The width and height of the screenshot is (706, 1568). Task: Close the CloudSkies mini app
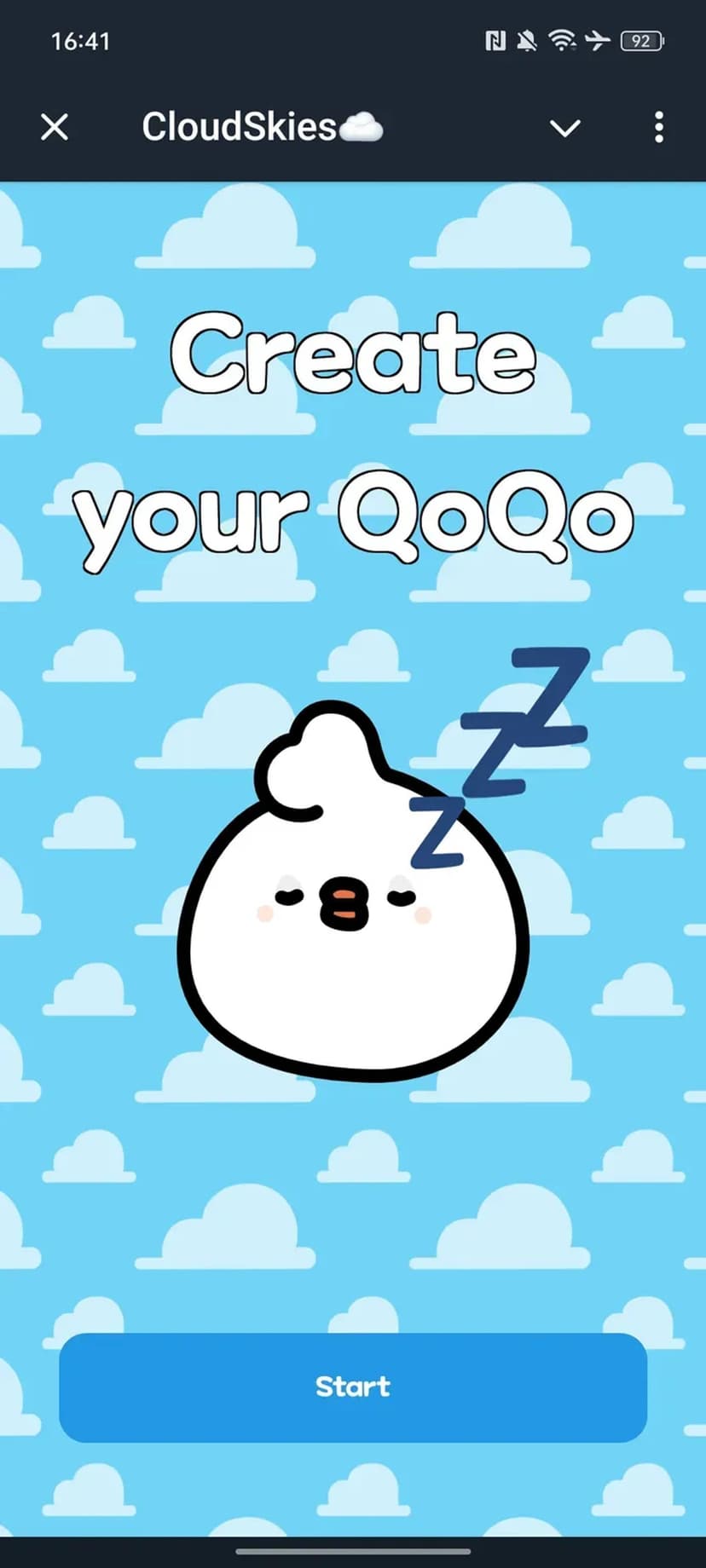[x=55, y=128]
